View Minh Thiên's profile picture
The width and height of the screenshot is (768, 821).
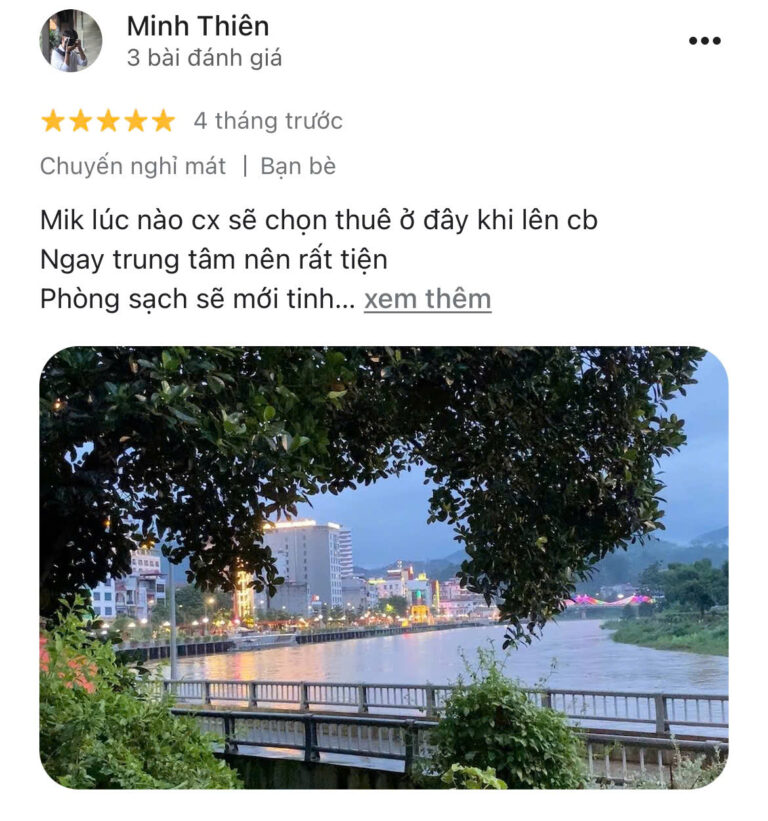(x=70, y=41)
